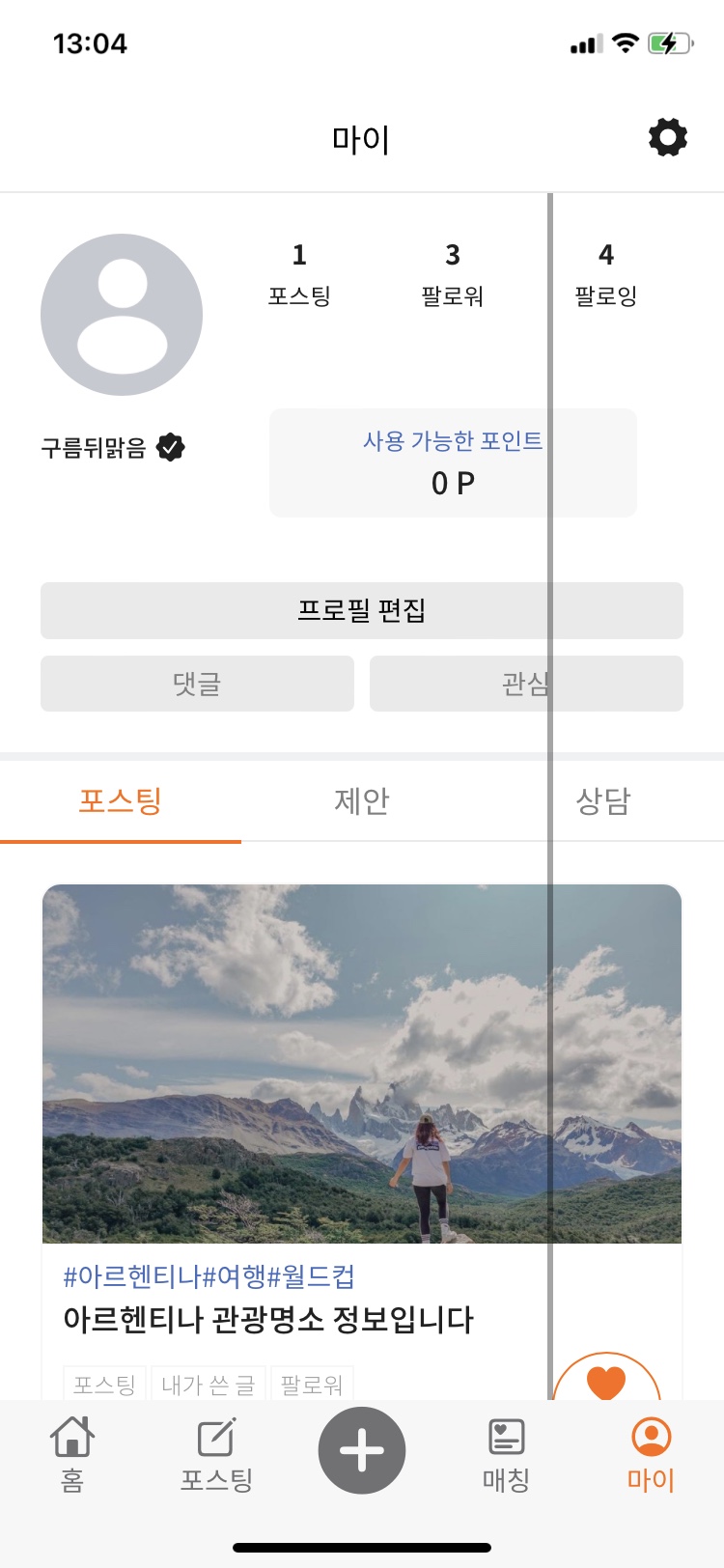Viewport: 724px width, 1568px height.
Task: Like the 아르헨티나 post with the heart
Action: coord(606,1381)
